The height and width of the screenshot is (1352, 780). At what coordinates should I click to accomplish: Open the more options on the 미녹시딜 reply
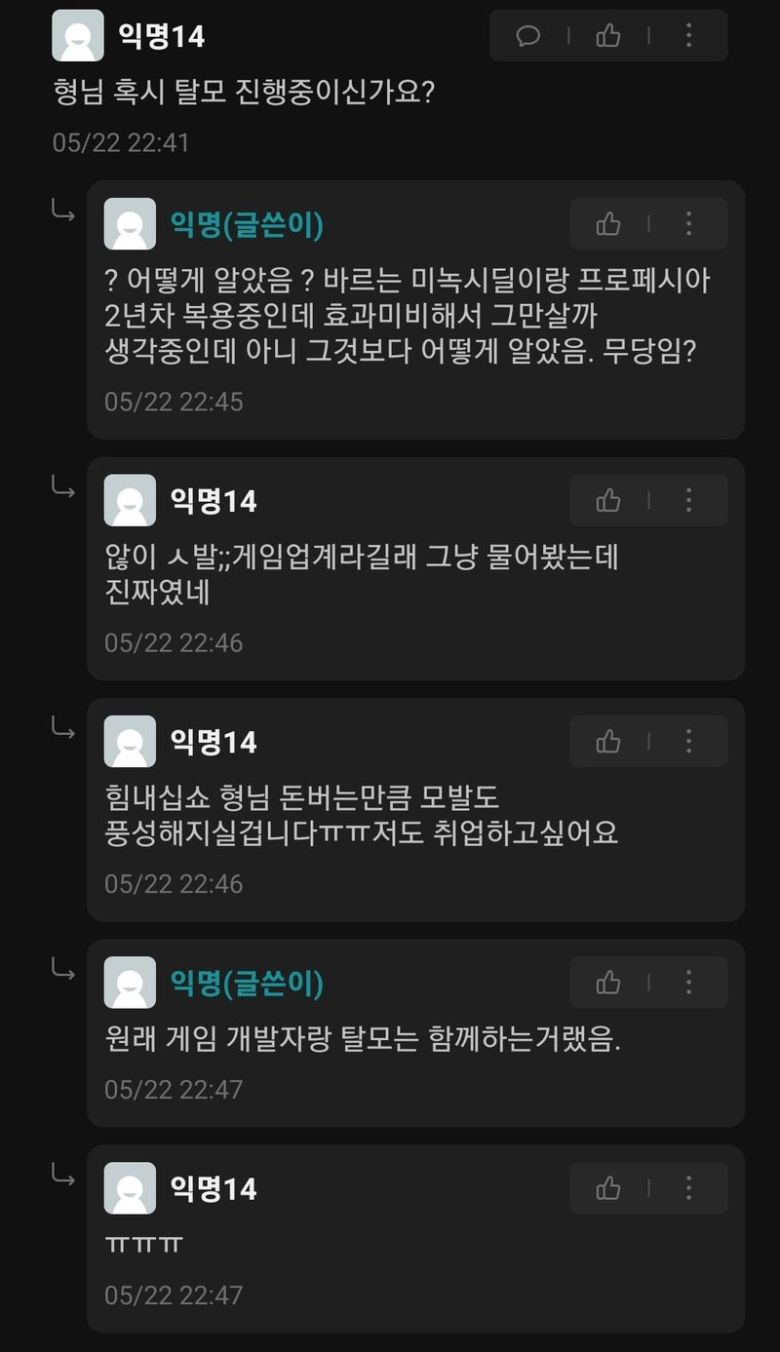tap(688, 224)
